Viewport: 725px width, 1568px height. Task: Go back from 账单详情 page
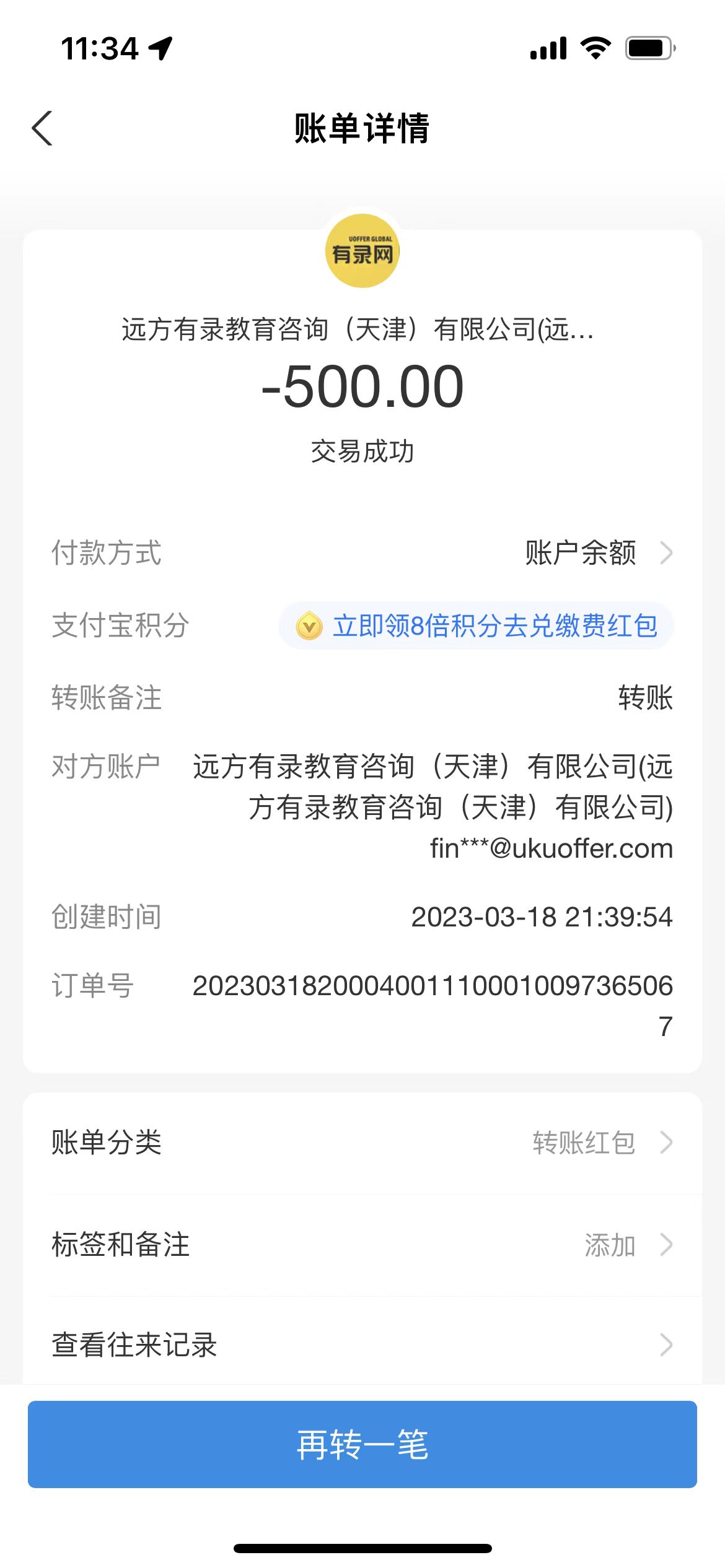coord(42,129)
